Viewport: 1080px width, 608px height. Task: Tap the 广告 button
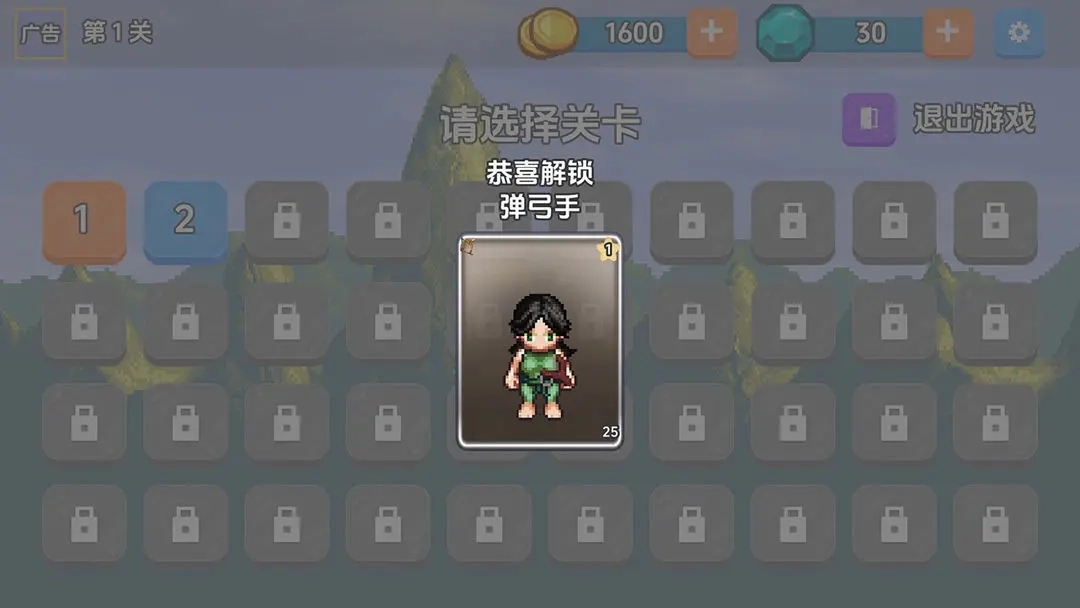click(40, 34)
